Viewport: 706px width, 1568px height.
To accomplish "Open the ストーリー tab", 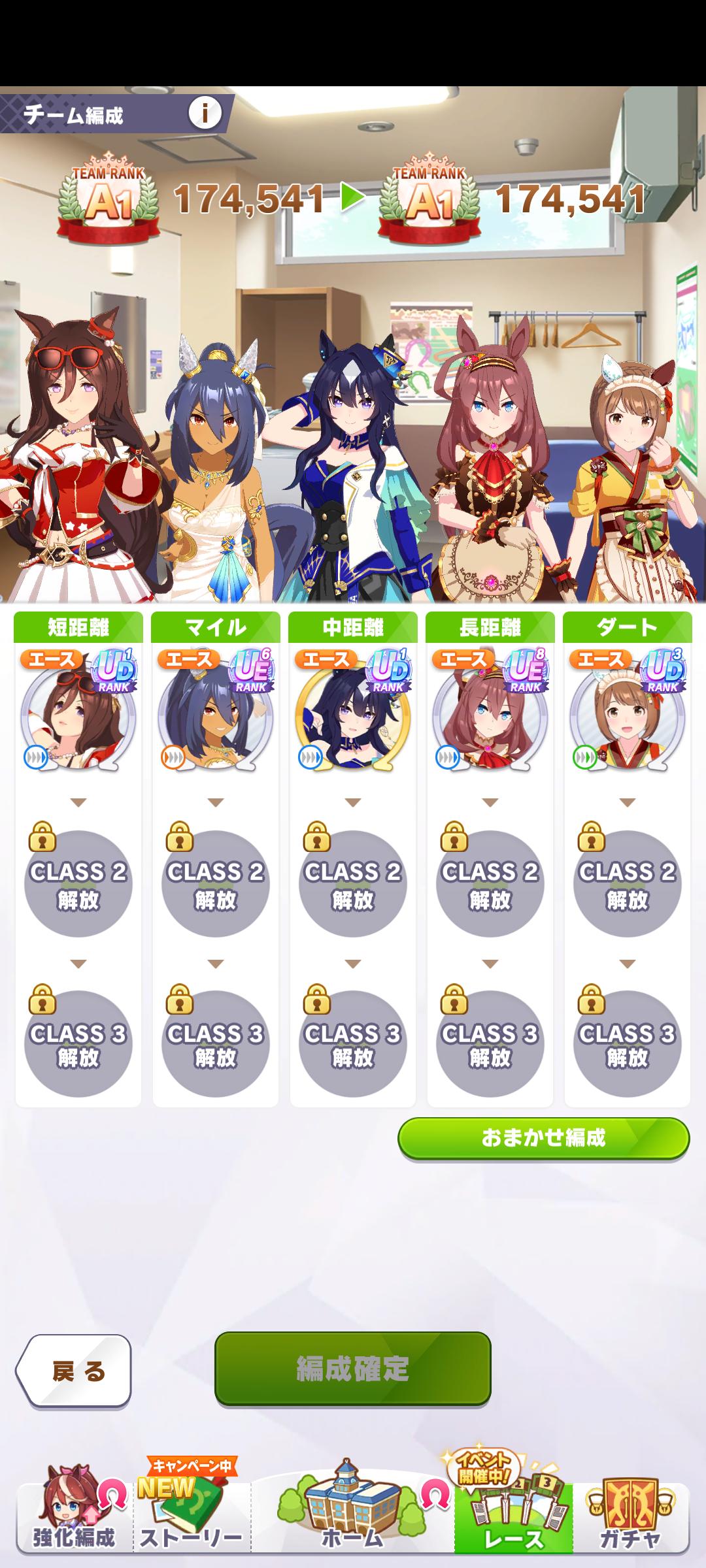I will (191, 1517).
